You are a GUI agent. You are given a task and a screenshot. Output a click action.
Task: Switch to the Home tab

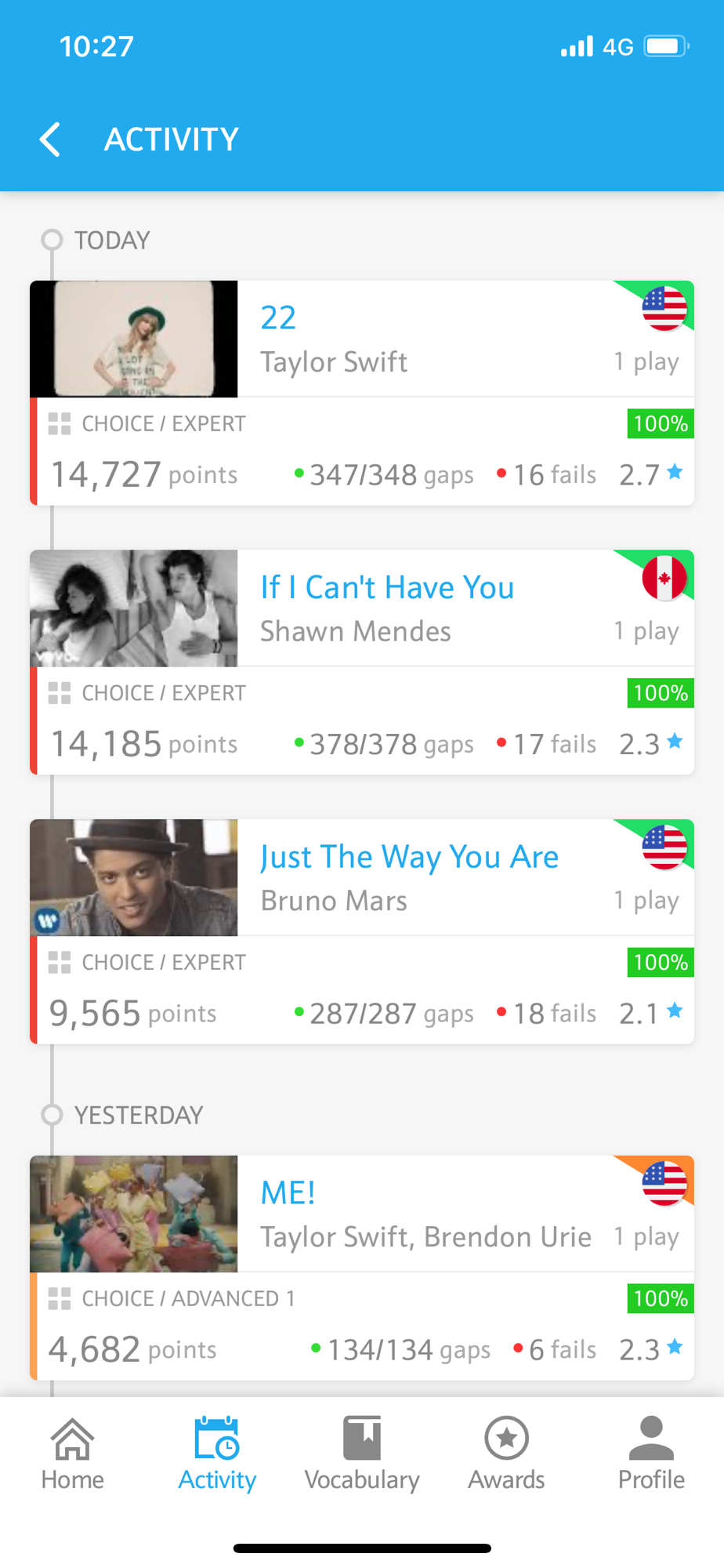coord(72,1454)
